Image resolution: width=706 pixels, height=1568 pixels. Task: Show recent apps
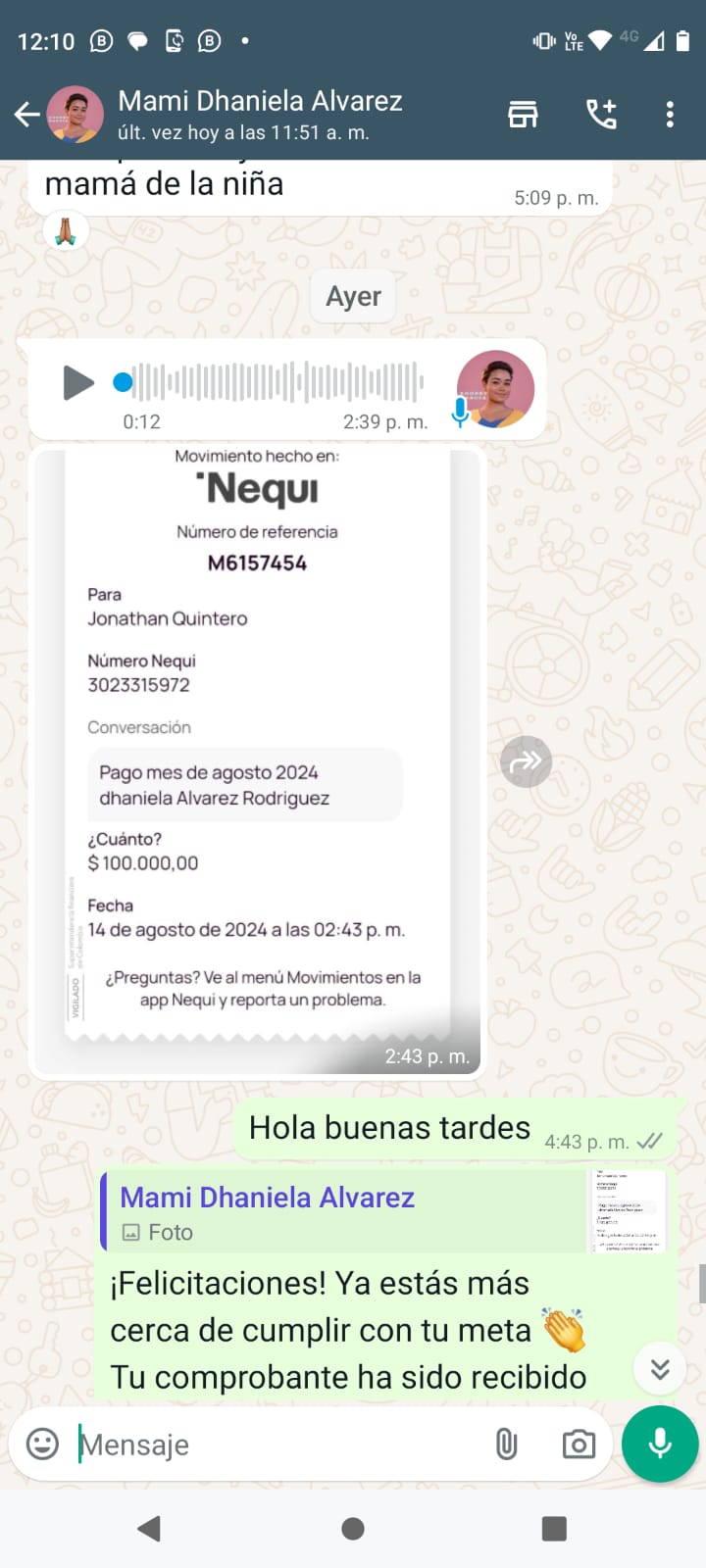click(554, 1529)
